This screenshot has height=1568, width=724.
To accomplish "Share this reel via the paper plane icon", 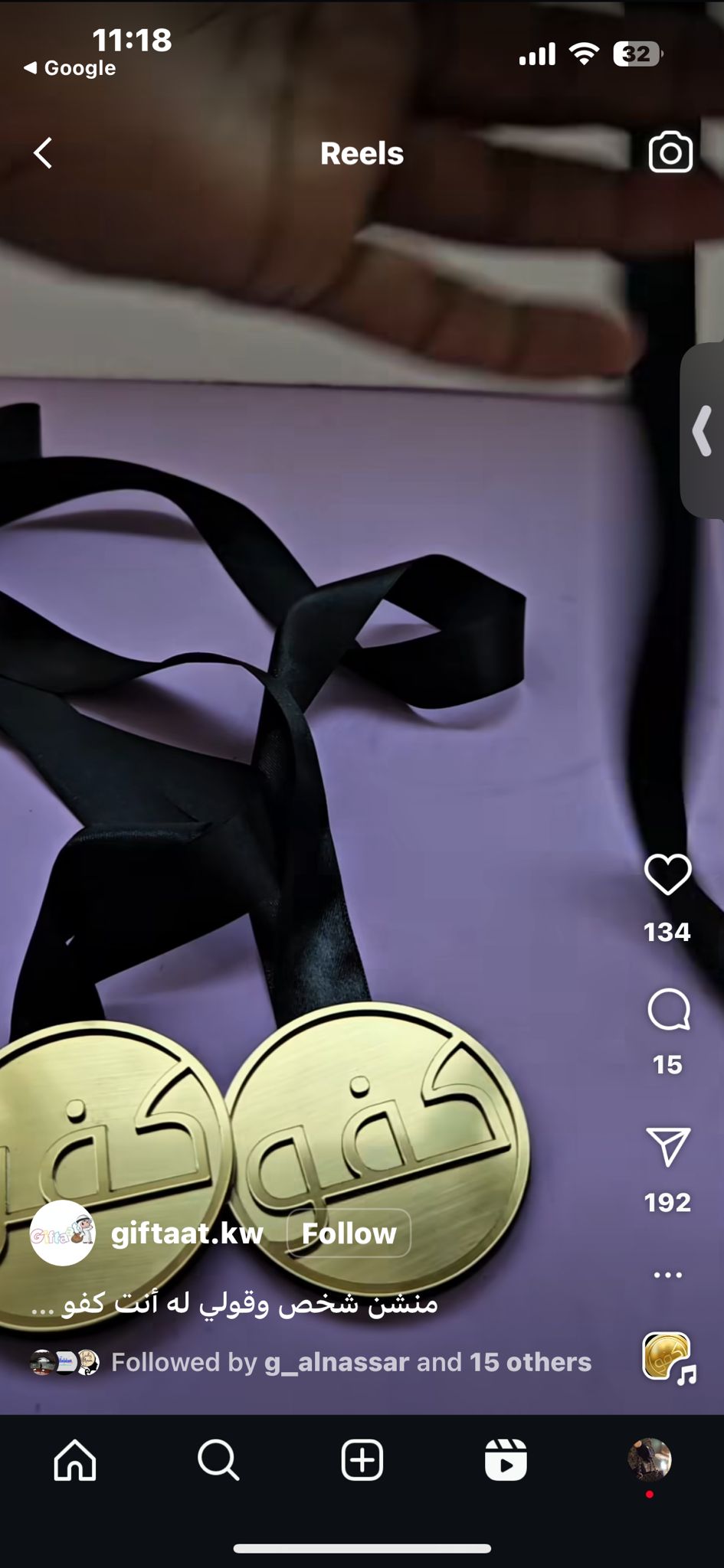I will tap(668, 1146).
